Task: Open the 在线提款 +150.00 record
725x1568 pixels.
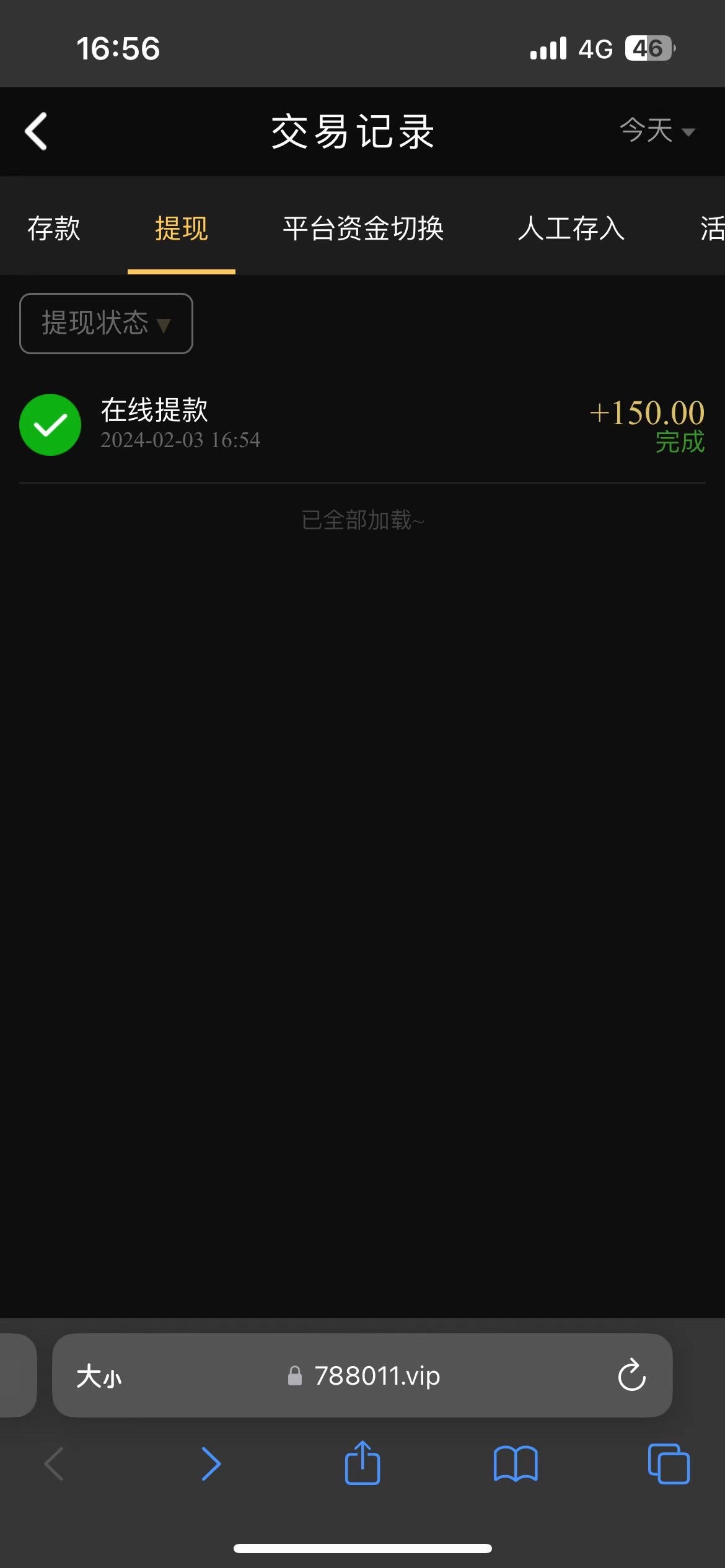Action: coord(362,425)
